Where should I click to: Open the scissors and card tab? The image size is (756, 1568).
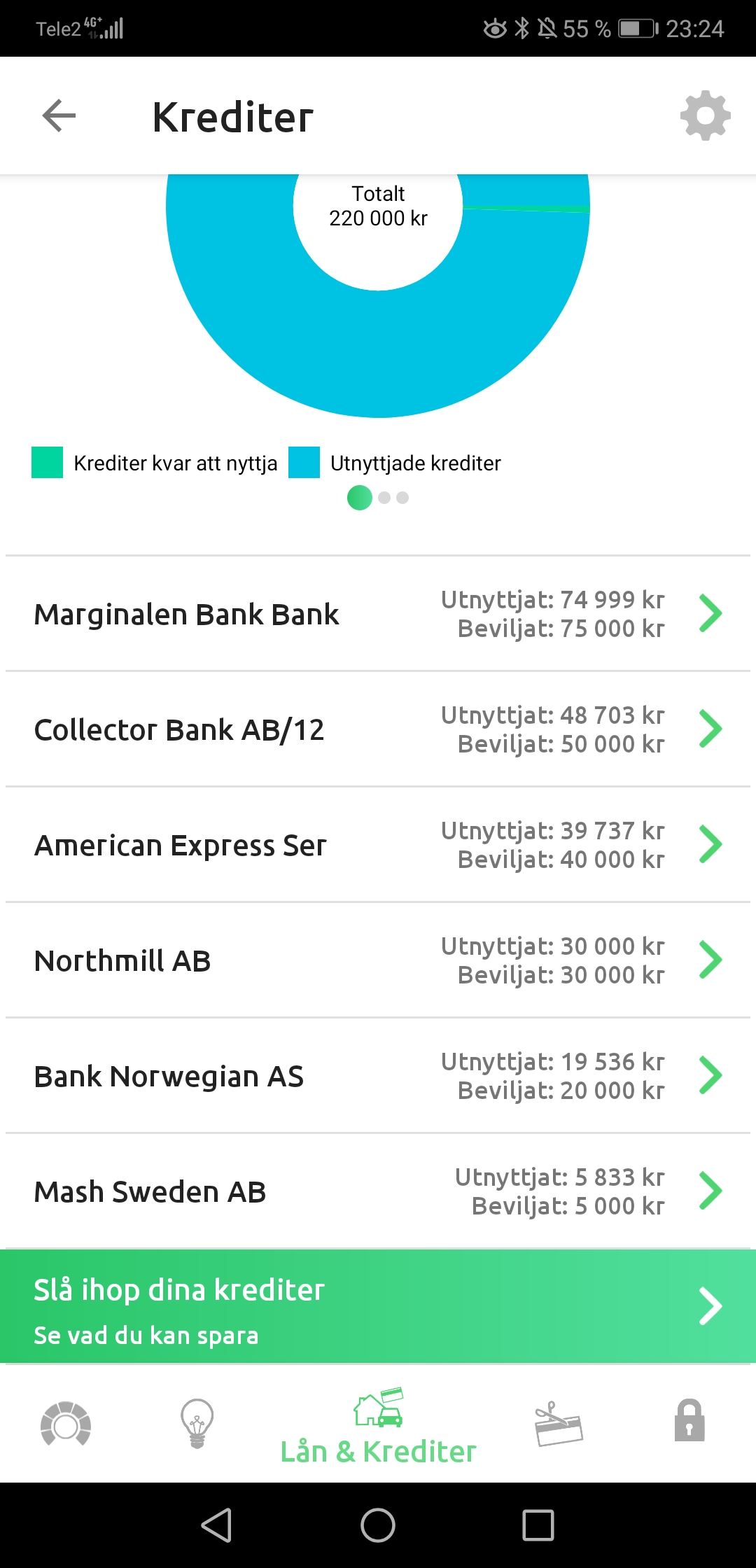[559, 1423]
